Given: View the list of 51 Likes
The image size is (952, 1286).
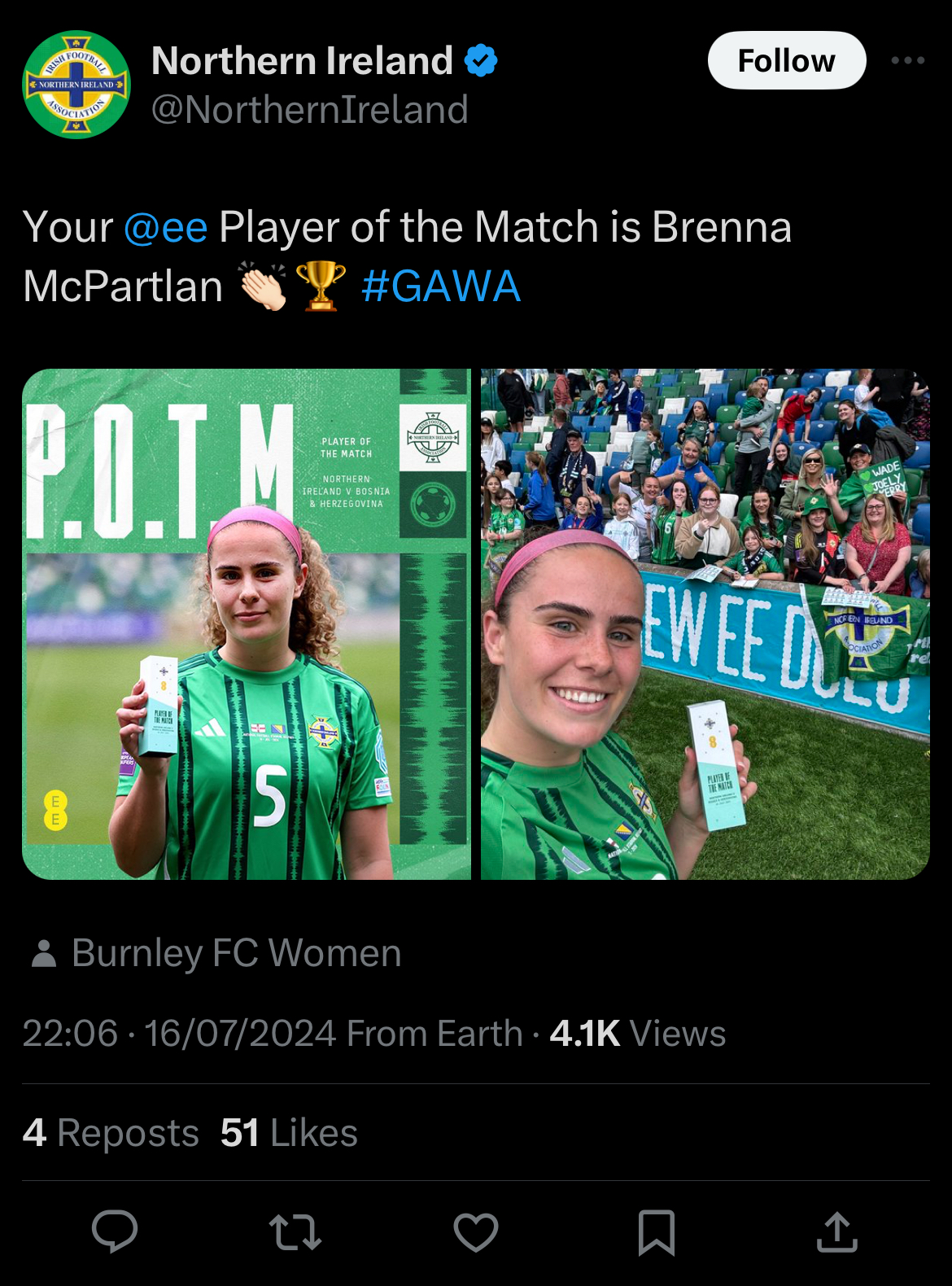Looking at the screenshot, I should pyautogui.click(x=289, y=1133).
